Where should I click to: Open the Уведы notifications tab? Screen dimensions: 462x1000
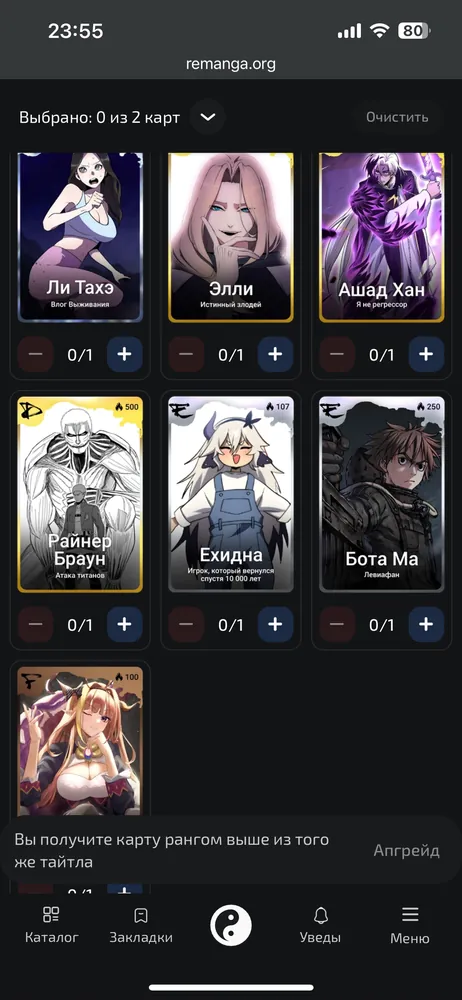tap(320, 925)
